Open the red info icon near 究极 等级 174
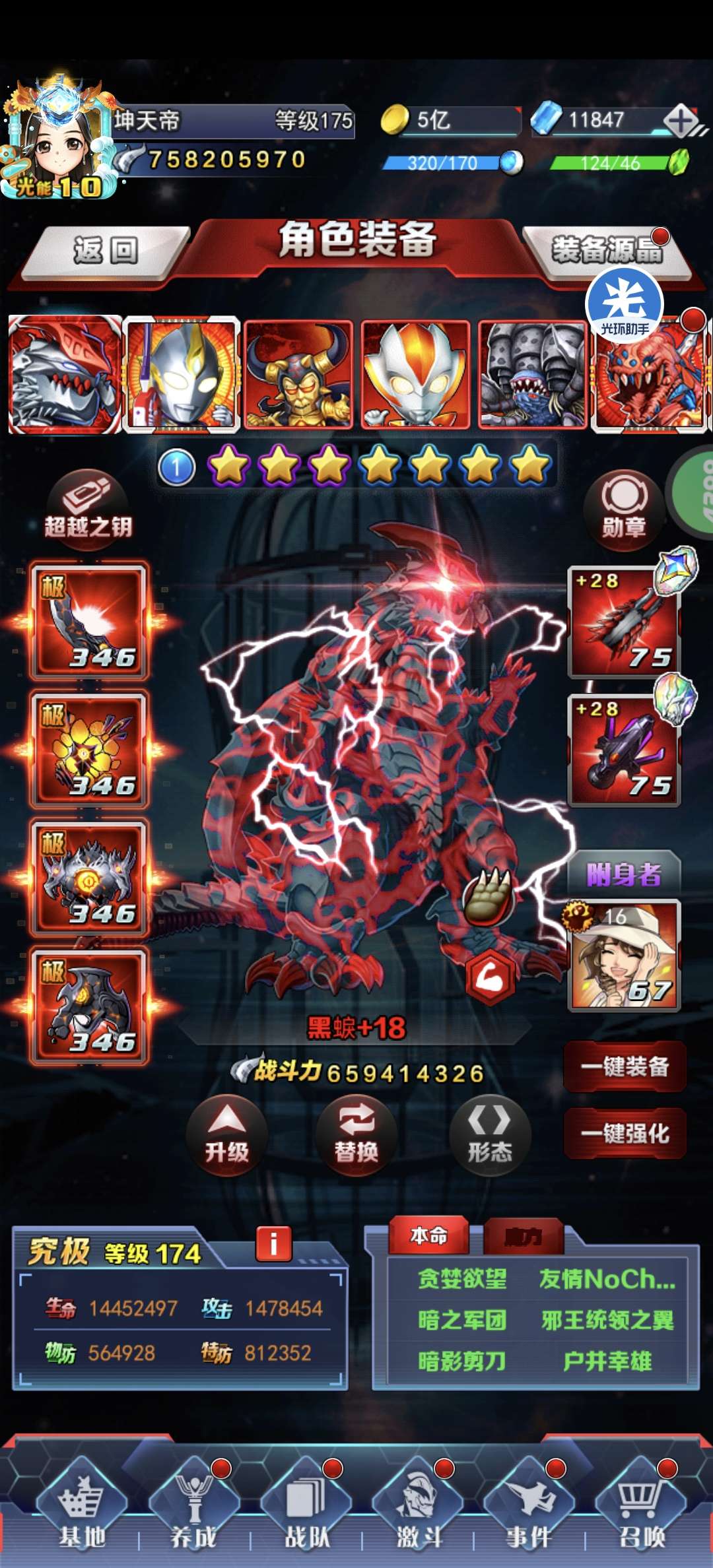This screenshot has height=1568, width=713. point(273,1244)
